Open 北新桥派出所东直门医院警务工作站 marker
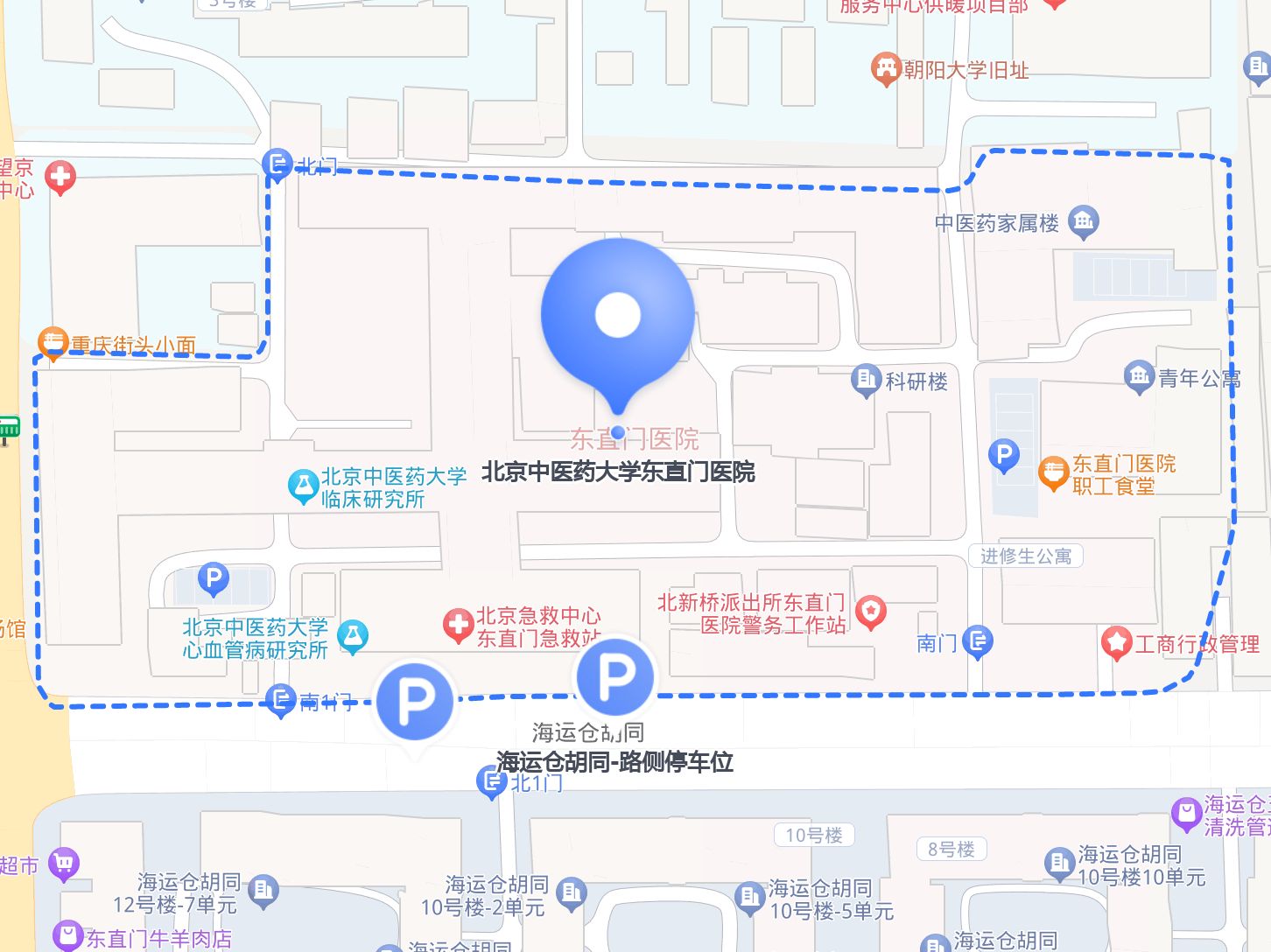 (x=870, y=612)
